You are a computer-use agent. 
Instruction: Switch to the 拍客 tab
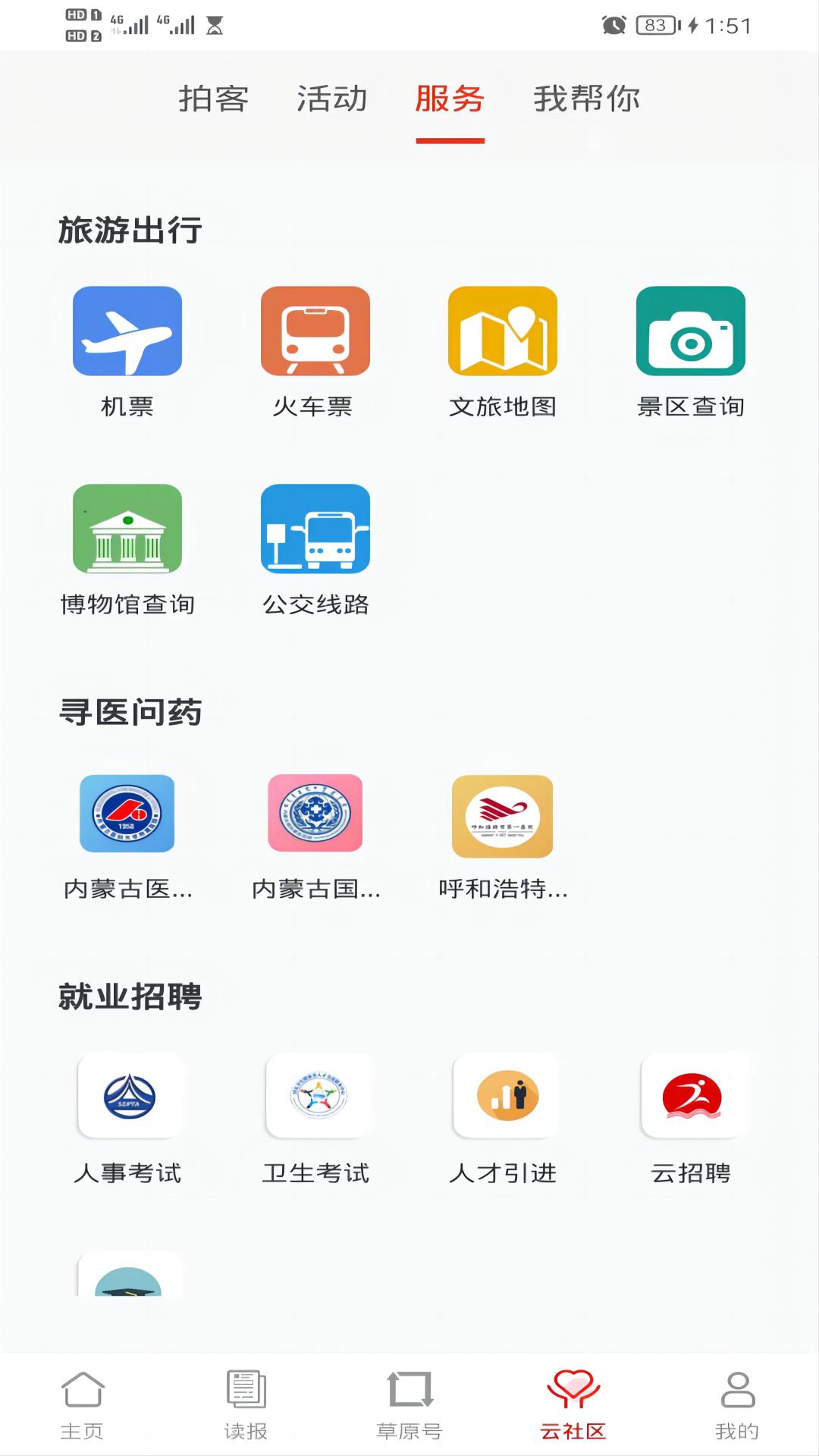point(215,99)
